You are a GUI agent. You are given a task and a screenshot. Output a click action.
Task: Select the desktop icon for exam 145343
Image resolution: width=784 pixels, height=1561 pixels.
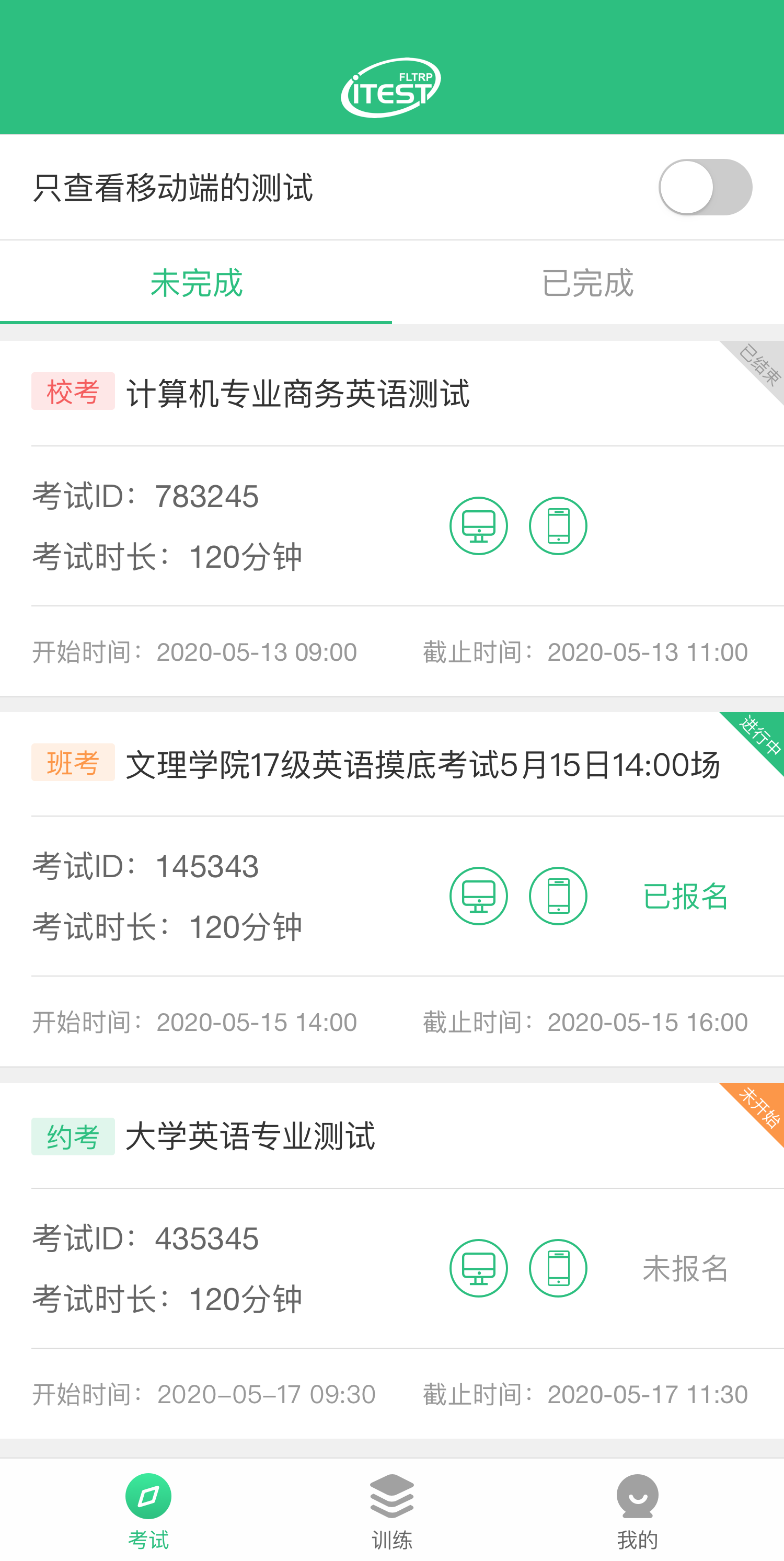point(479,897)
